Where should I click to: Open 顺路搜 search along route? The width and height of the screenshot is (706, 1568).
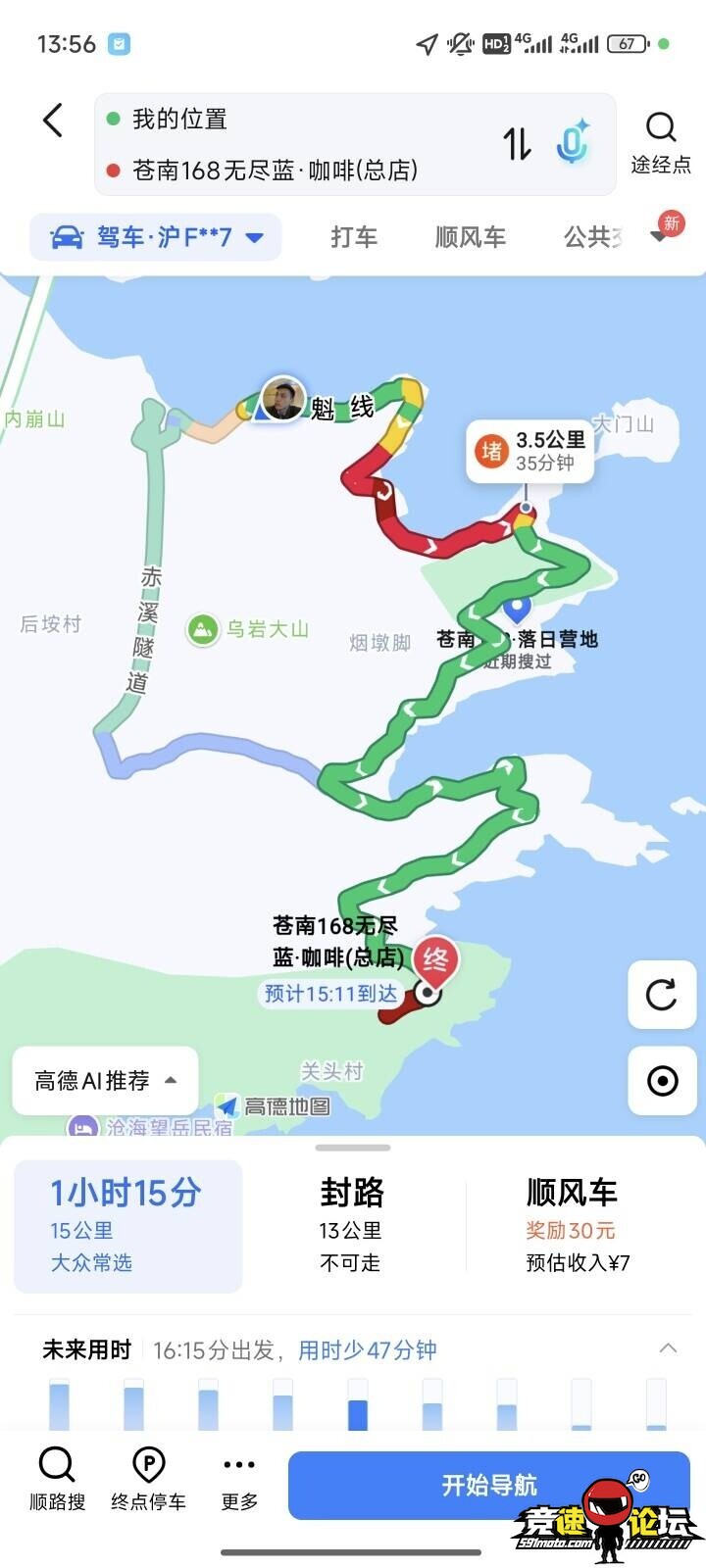(57, 1480)
